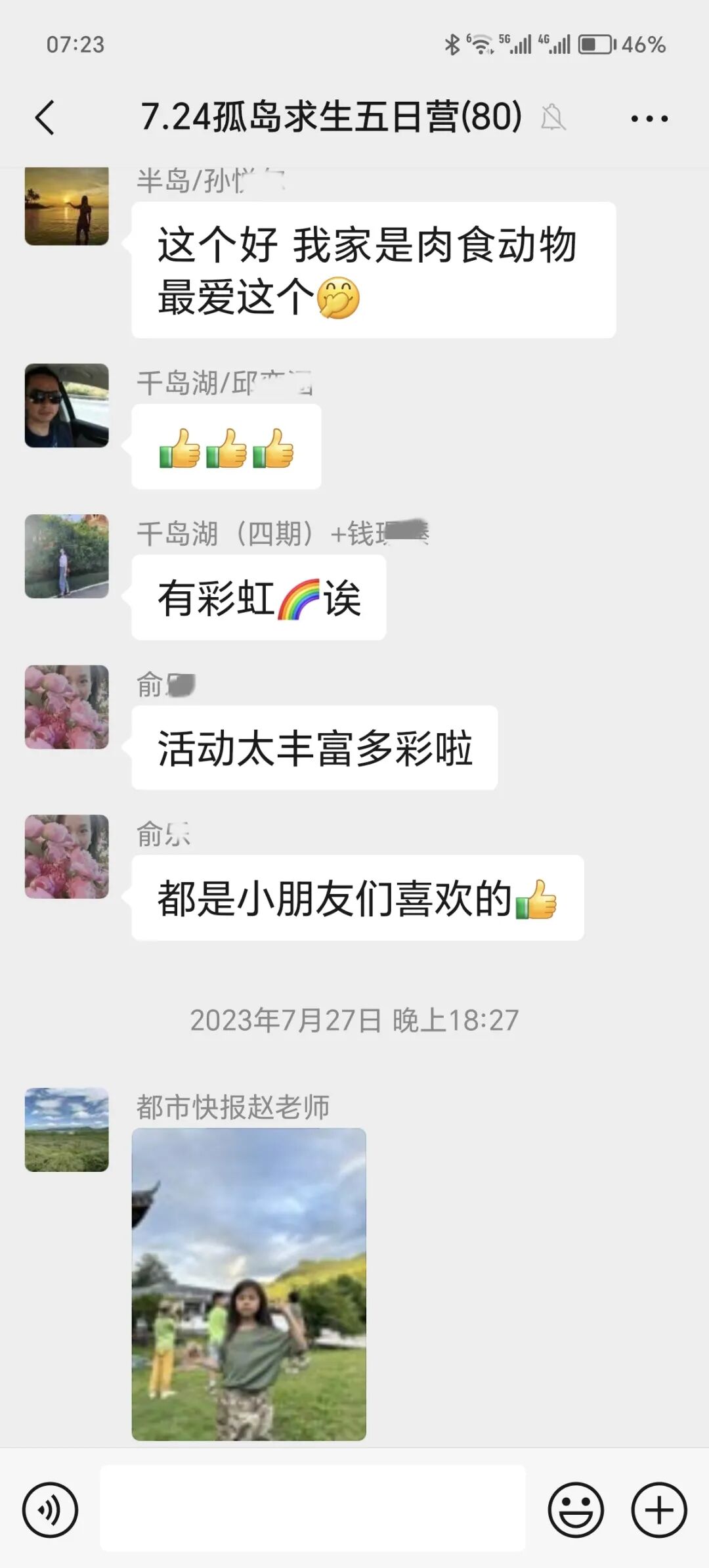The height and width of the screenshot is (1568, 709).
Task: Tap the avatar beside 有彩虹 message
Action: tap(67, 556)
